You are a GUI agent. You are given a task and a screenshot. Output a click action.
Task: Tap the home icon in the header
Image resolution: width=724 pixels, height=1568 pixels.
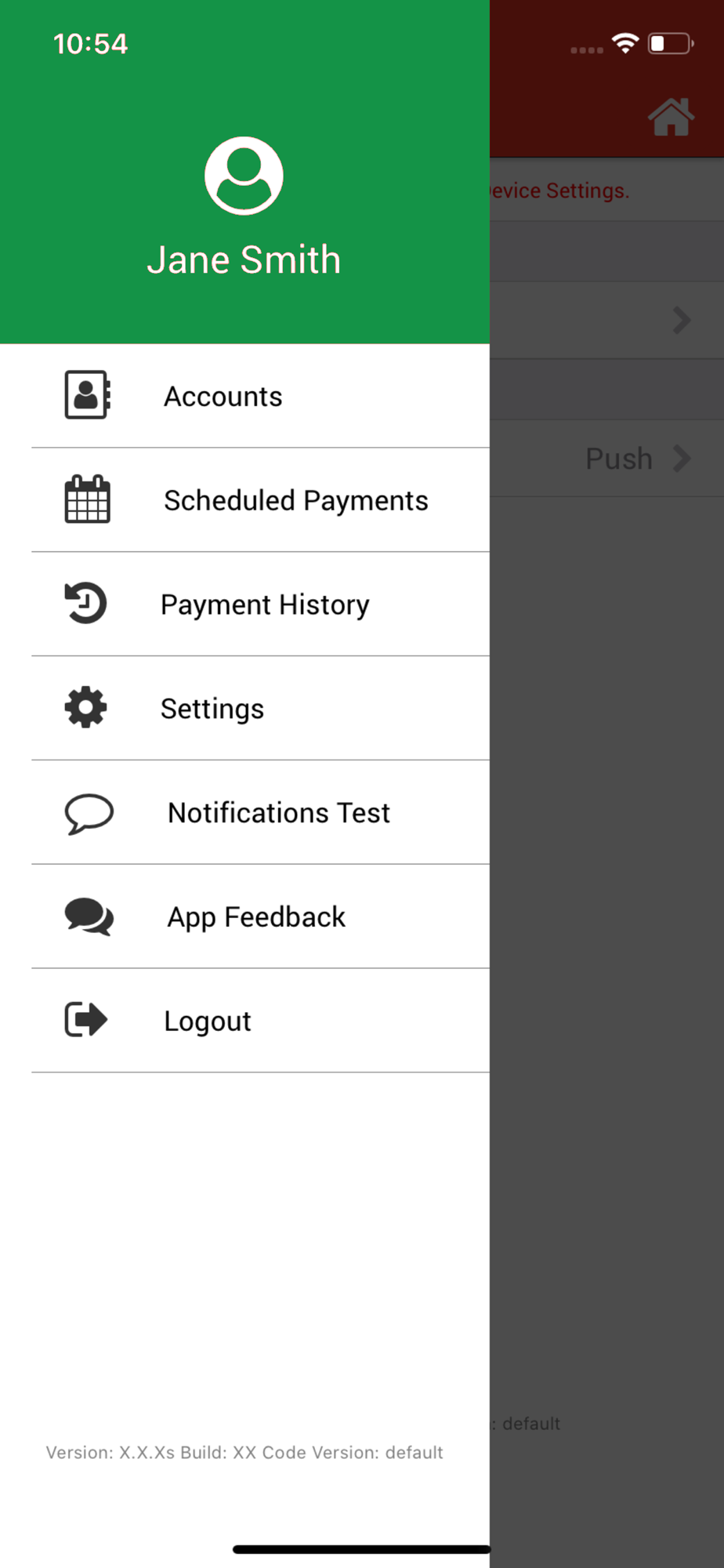671,118
